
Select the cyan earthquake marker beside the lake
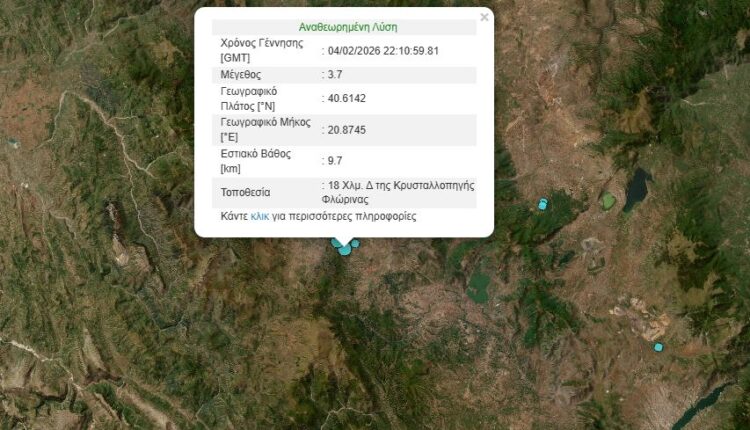tap(543, 204)
